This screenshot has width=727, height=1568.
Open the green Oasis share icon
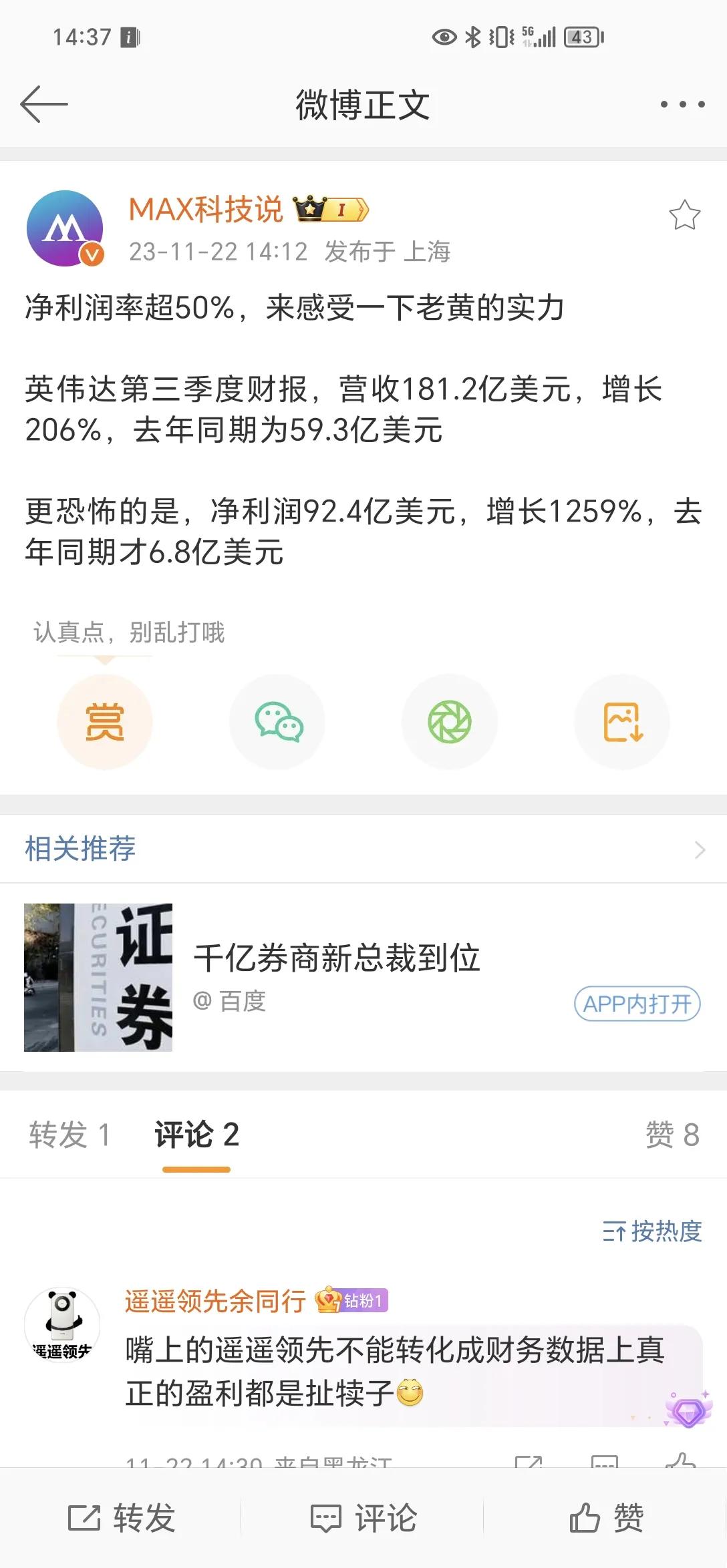pyautogui.click(x=449, y=721)
